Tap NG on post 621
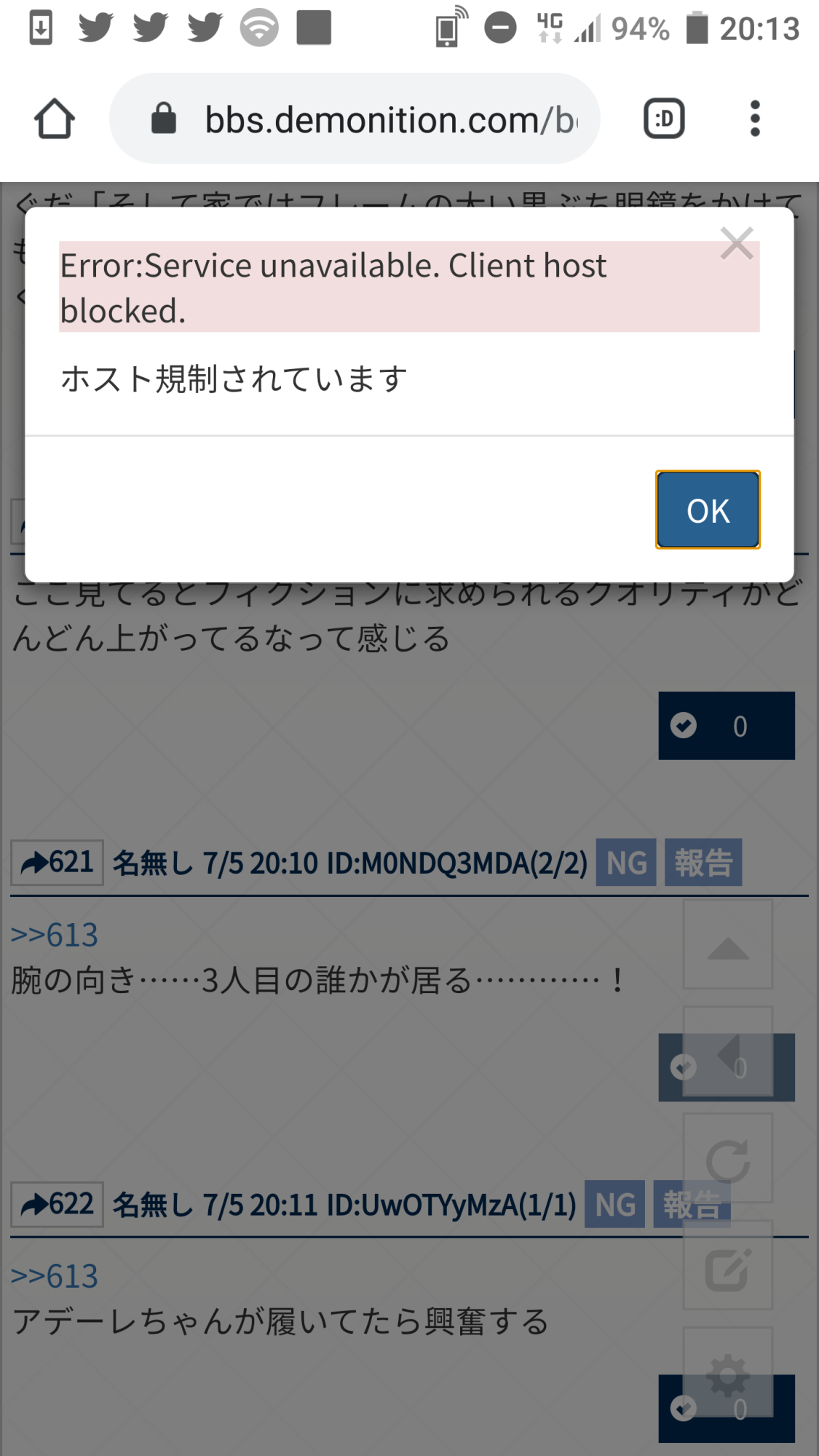819x1456 pixels. pos(626,863)
